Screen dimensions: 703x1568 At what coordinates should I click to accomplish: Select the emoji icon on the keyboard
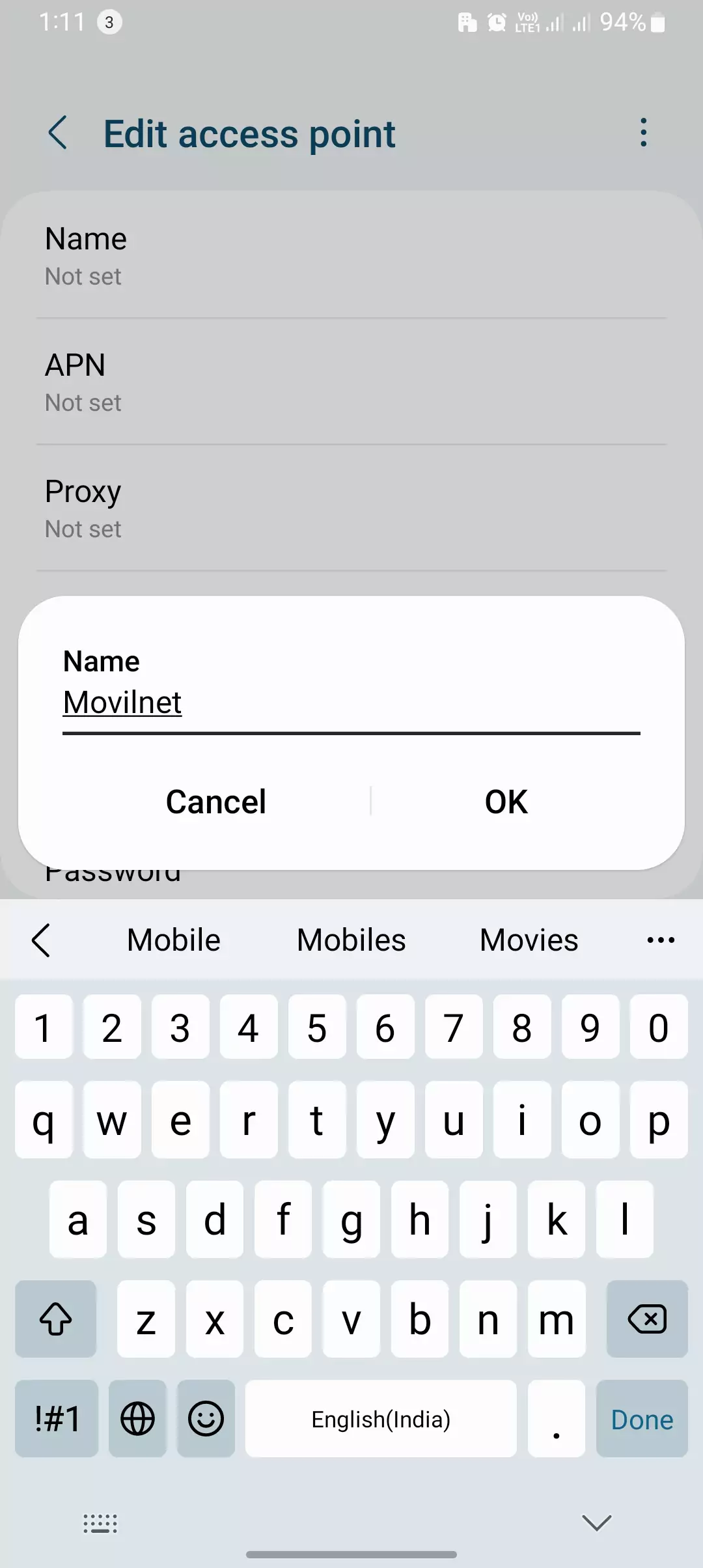pos(206,1420)
